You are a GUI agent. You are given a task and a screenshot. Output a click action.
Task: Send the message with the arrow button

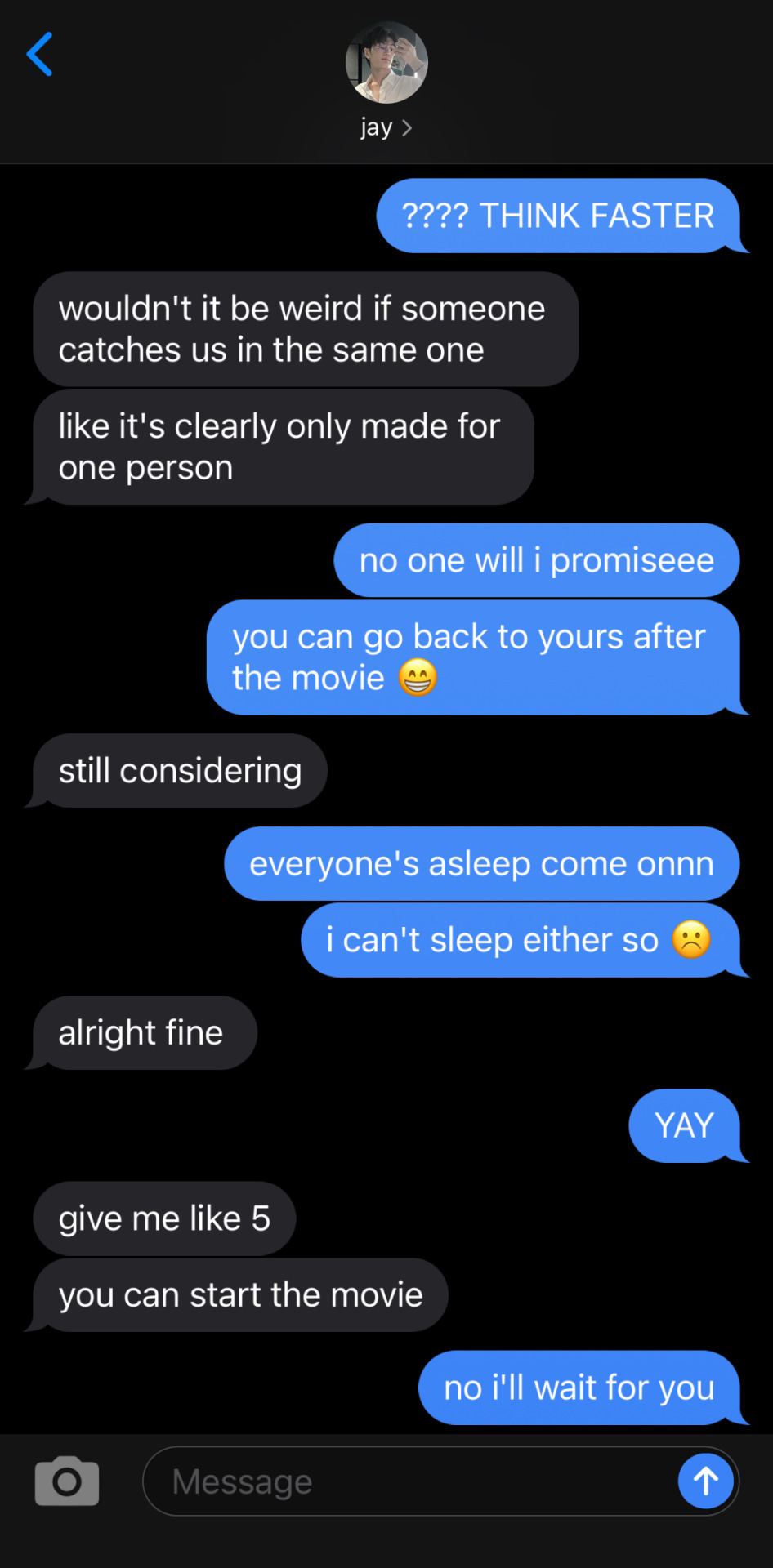point(706,1481)
